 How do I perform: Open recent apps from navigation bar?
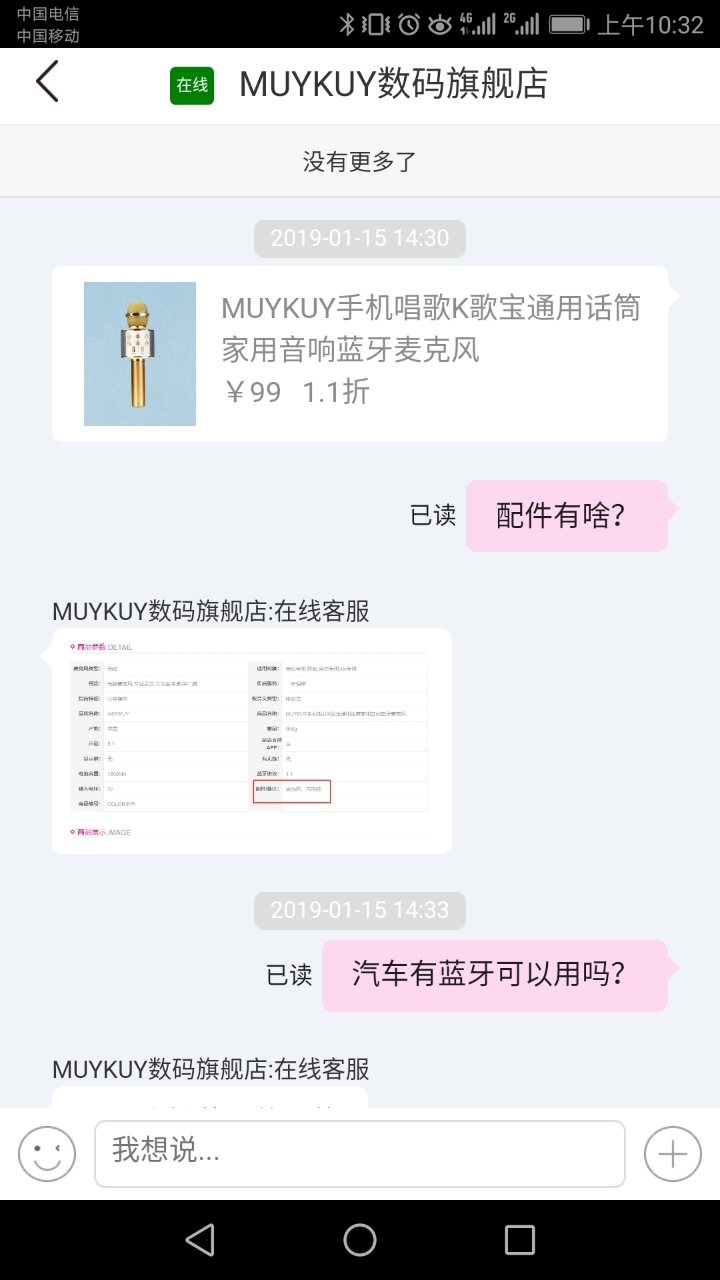point(520,1240)
